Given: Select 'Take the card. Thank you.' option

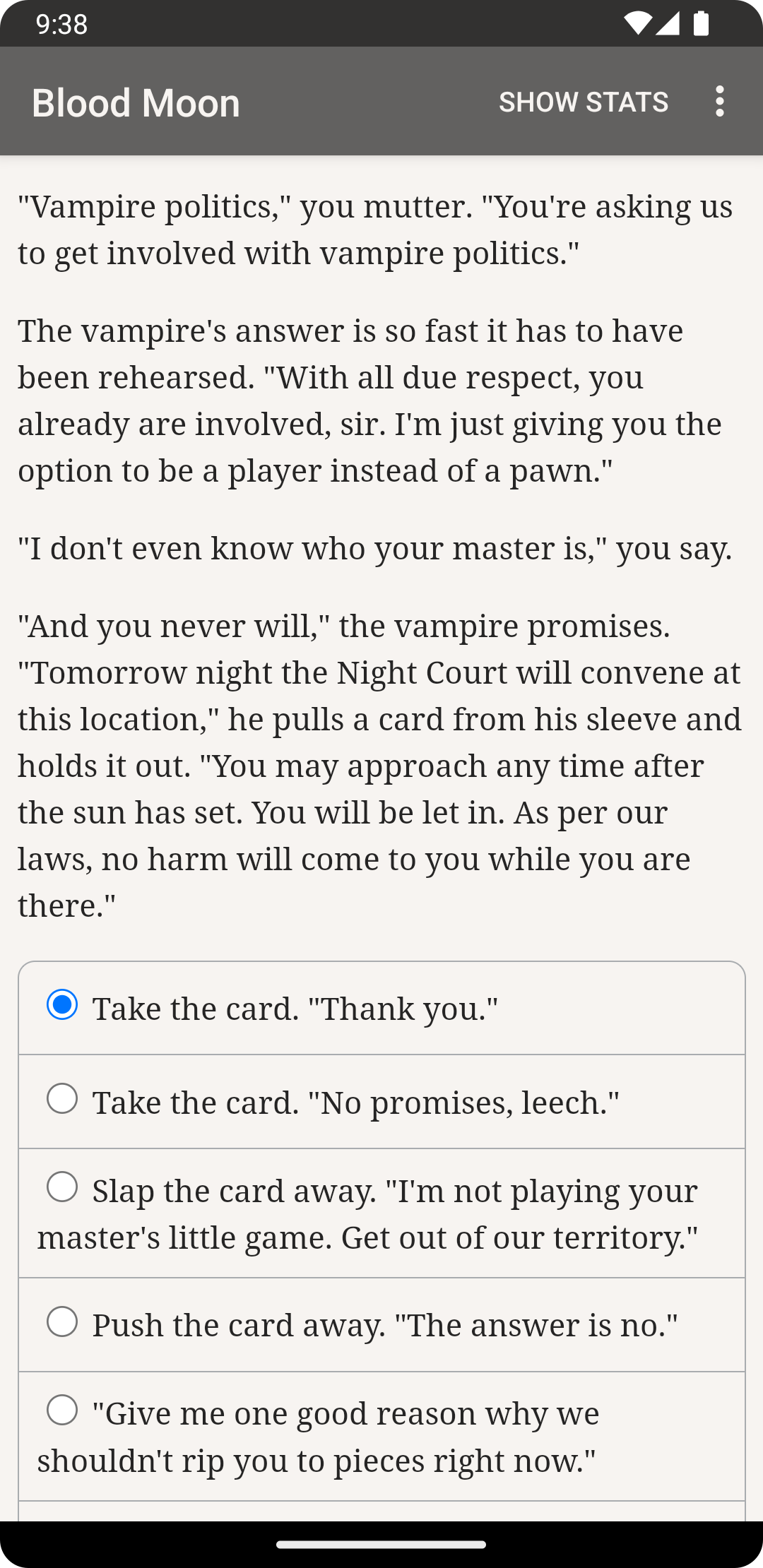Looking at the screenshot, I should [x=62, y=1005].
